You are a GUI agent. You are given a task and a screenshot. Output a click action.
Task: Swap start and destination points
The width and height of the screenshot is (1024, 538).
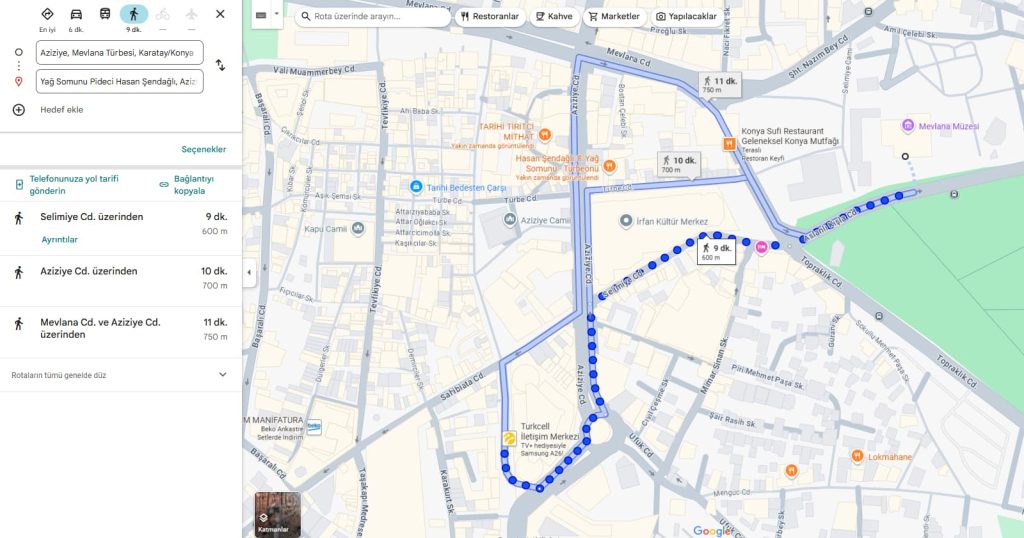coord(220,65)
